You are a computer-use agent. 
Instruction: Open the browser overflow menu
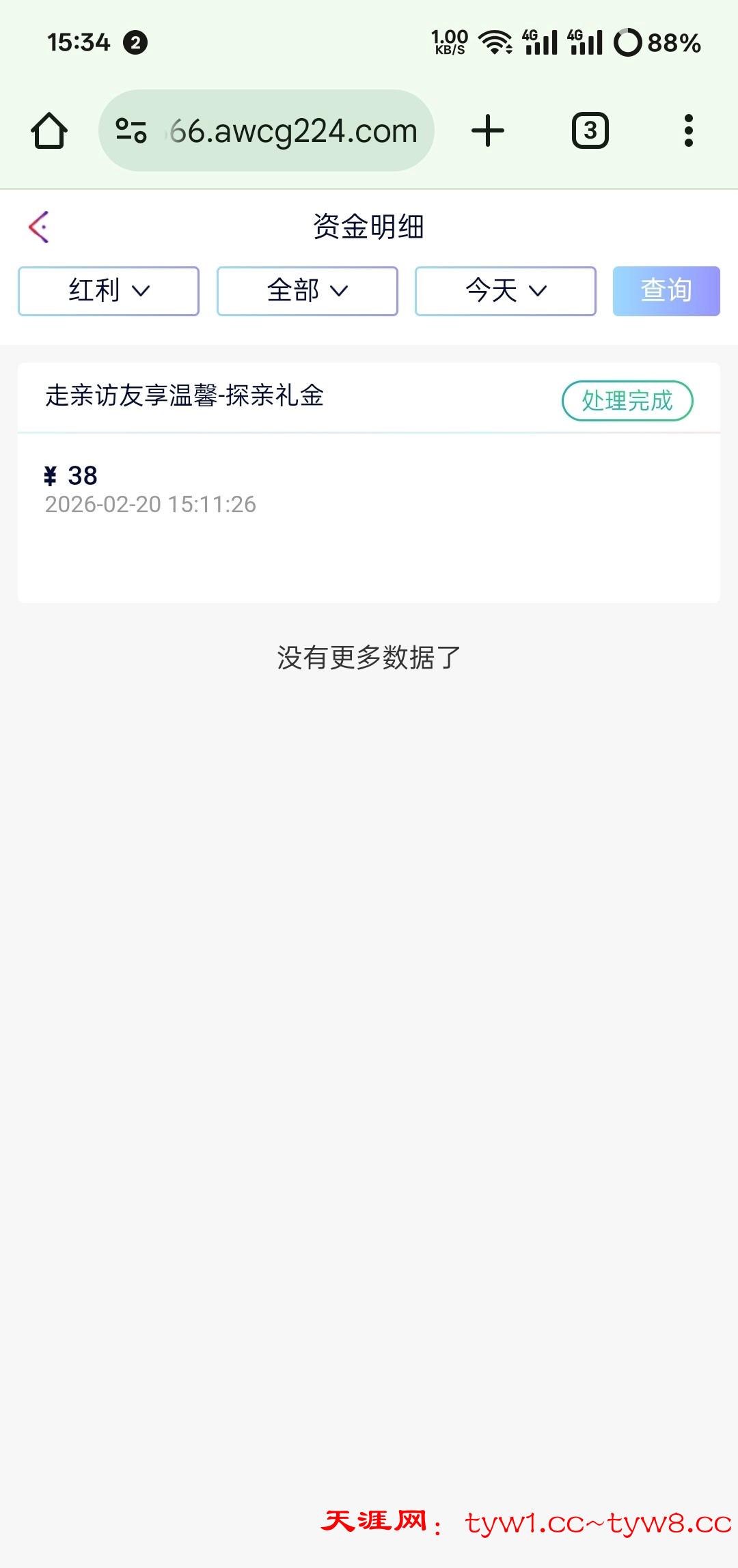click(x=688, y=130)
